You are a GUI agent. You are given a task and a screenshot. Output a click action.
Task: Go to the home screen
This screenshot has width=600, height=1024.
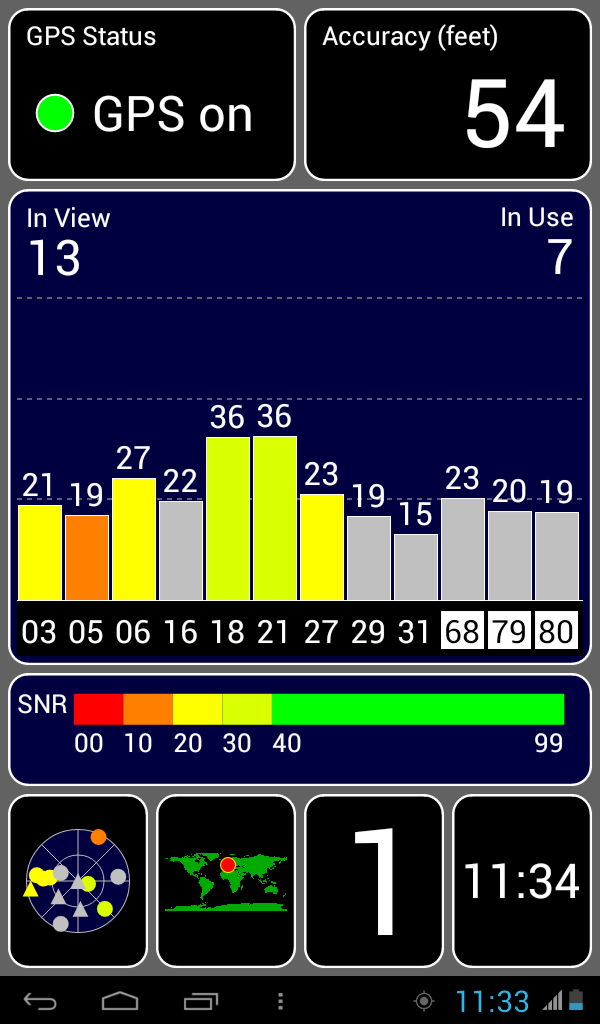[x=120, y=1001]
